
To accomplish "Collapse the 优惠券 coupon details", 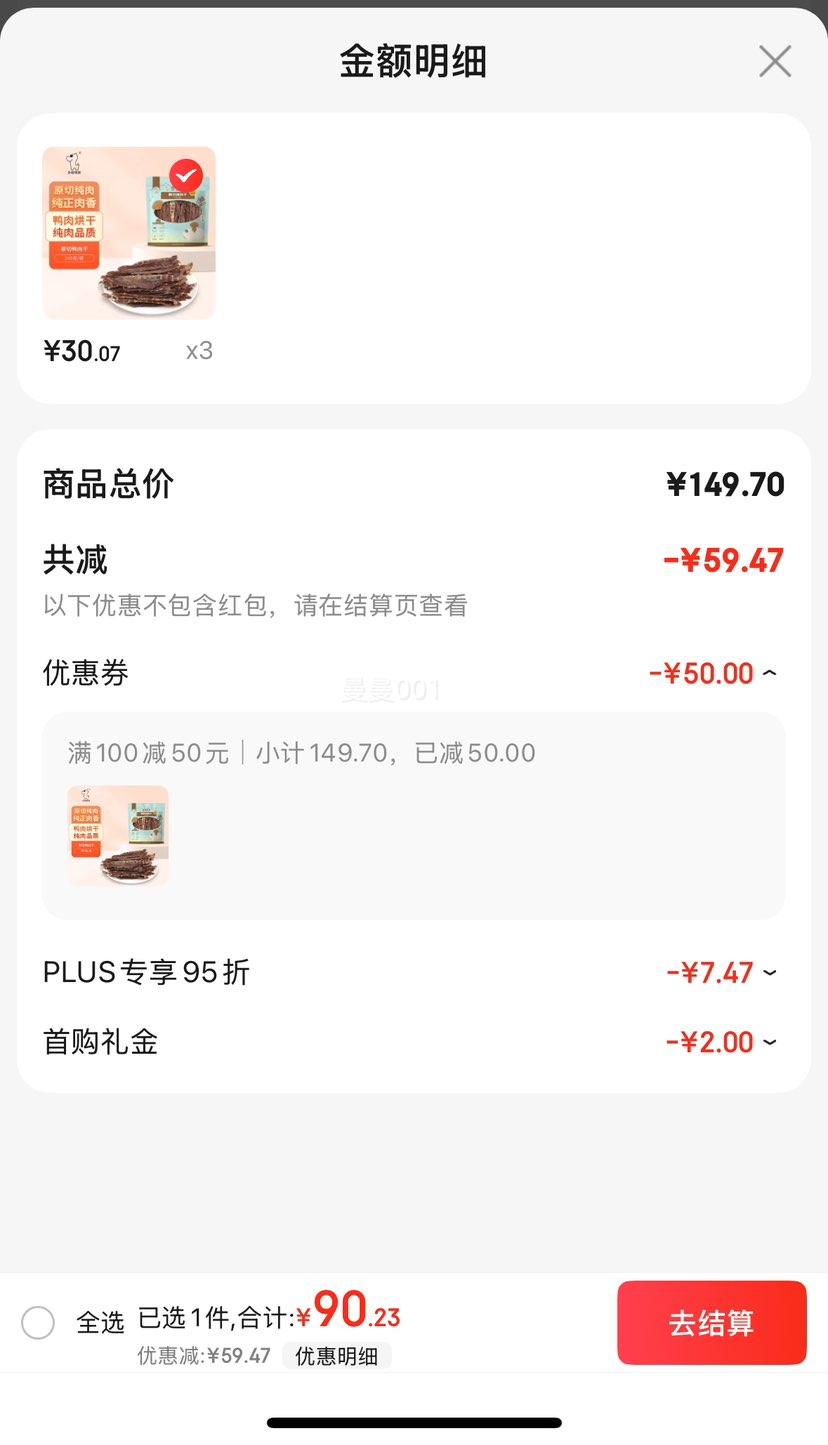I will coord(768,673).
